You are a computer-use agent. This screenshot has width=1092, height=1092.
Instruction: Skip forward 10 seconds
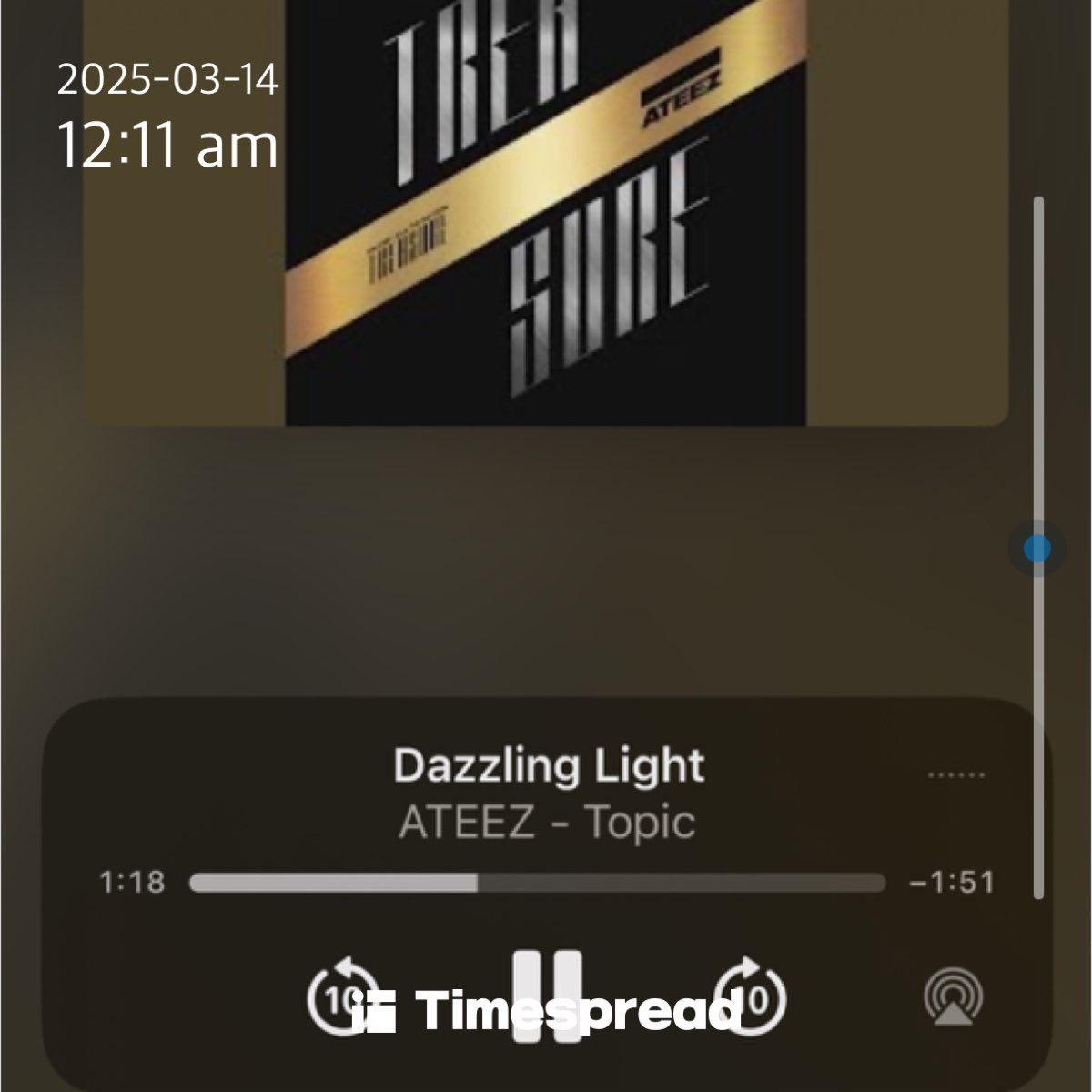pyautogui.click(x=749, y=998)
